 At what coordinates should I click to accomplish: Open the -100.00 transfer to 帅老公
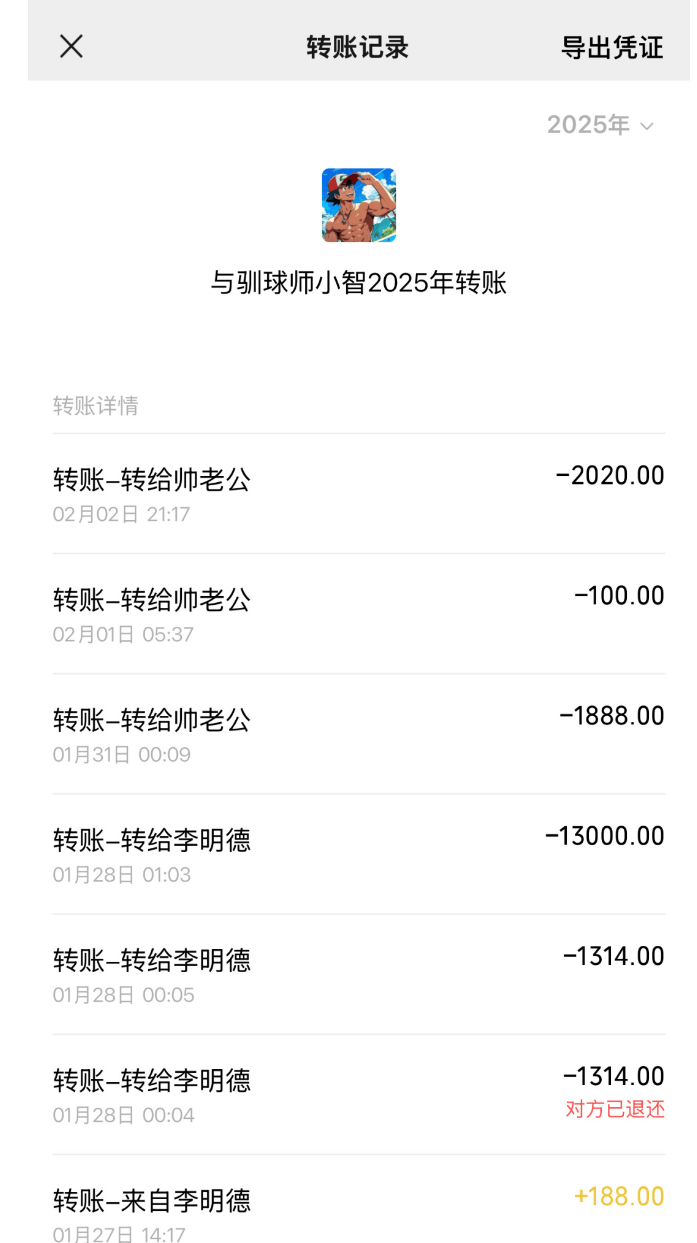click(358, 614)
